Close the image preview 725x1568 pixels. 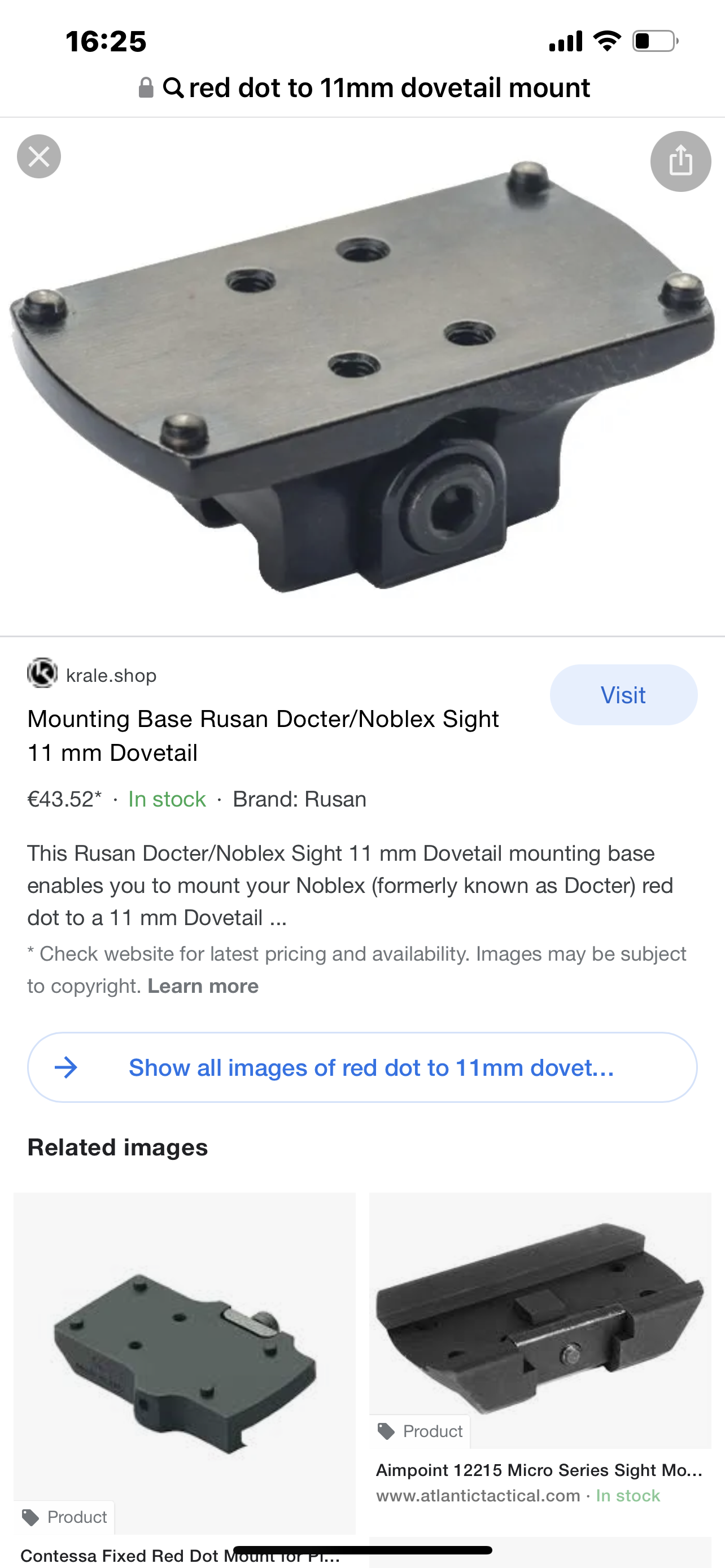[39, 156]
